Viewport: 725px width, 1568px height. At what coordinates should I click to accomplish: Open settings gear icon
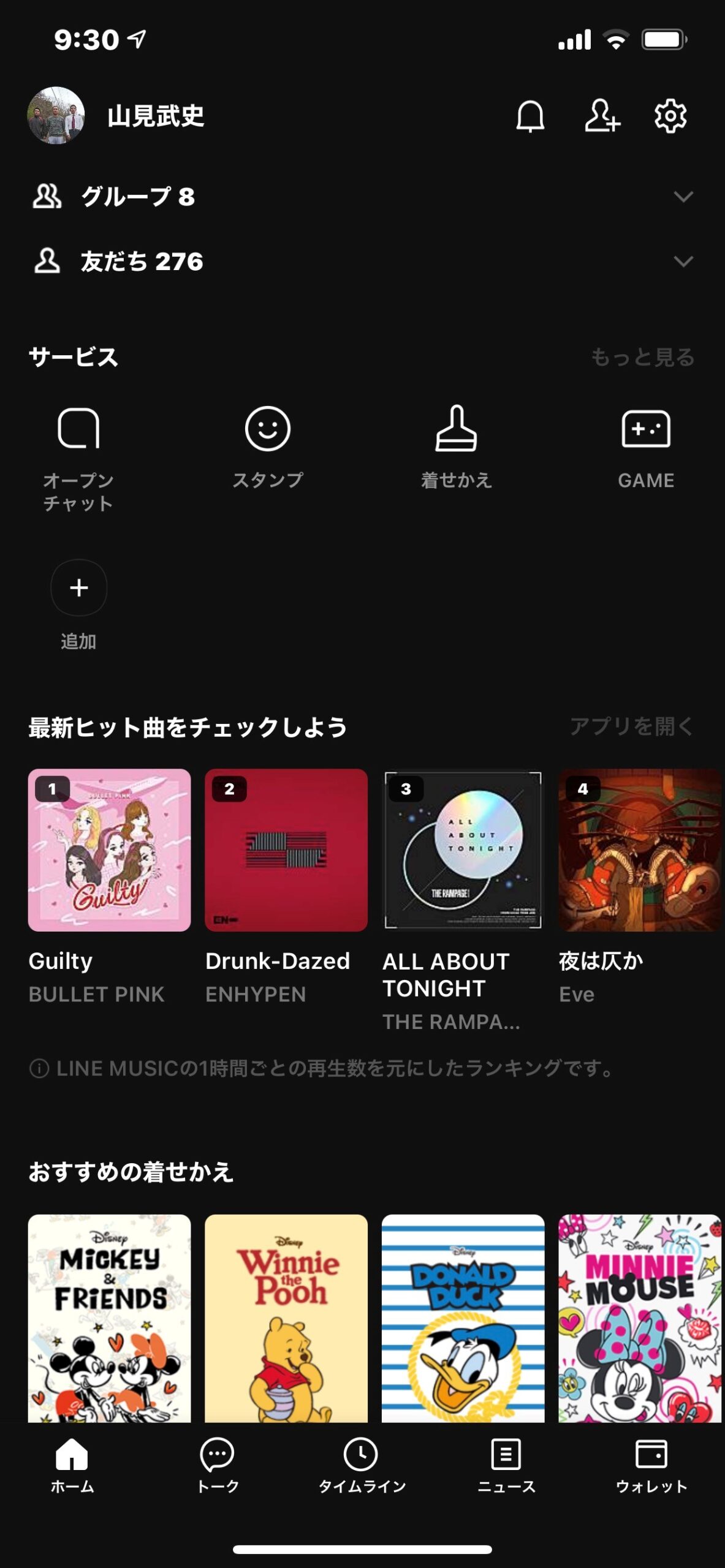(670, 116)
